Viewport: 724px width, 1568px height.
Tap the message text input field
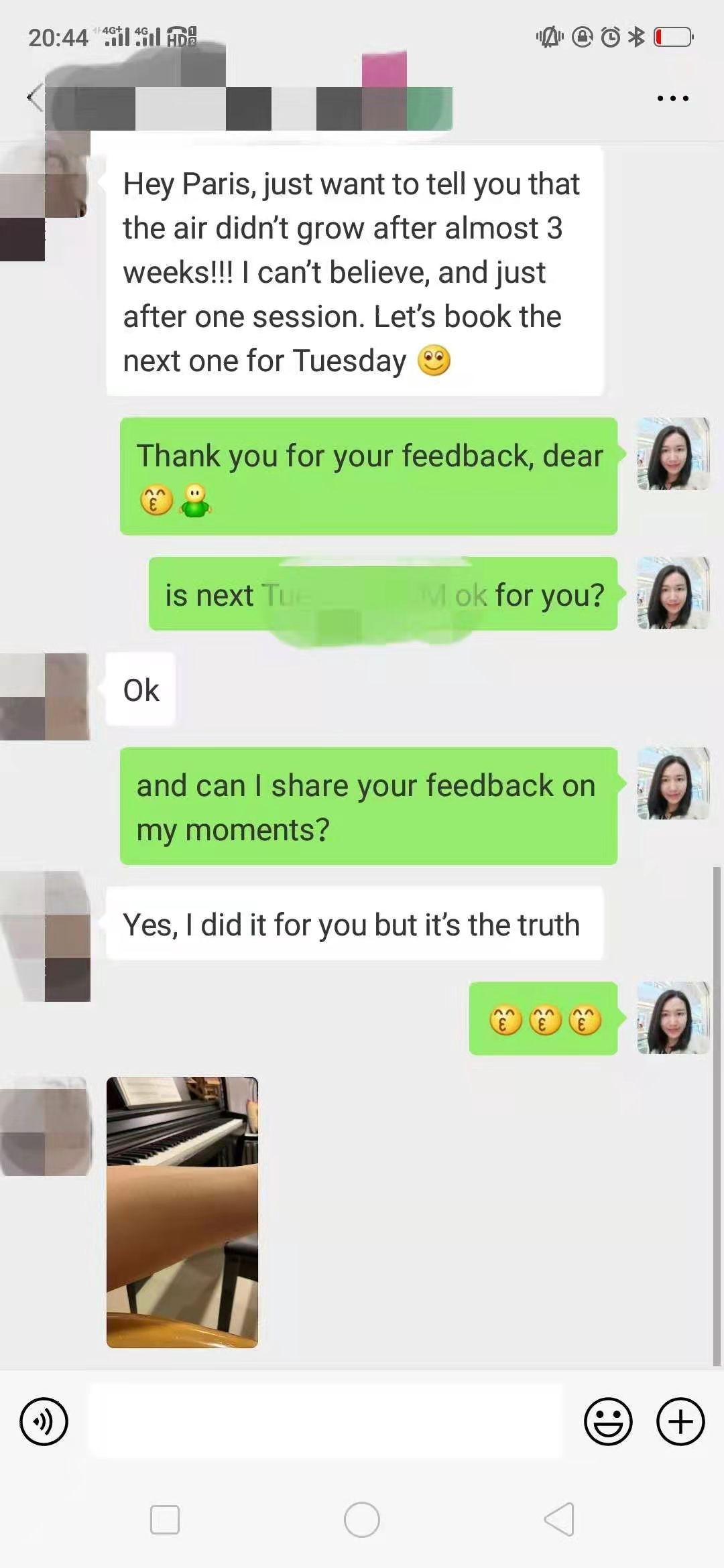(325, 1421)
